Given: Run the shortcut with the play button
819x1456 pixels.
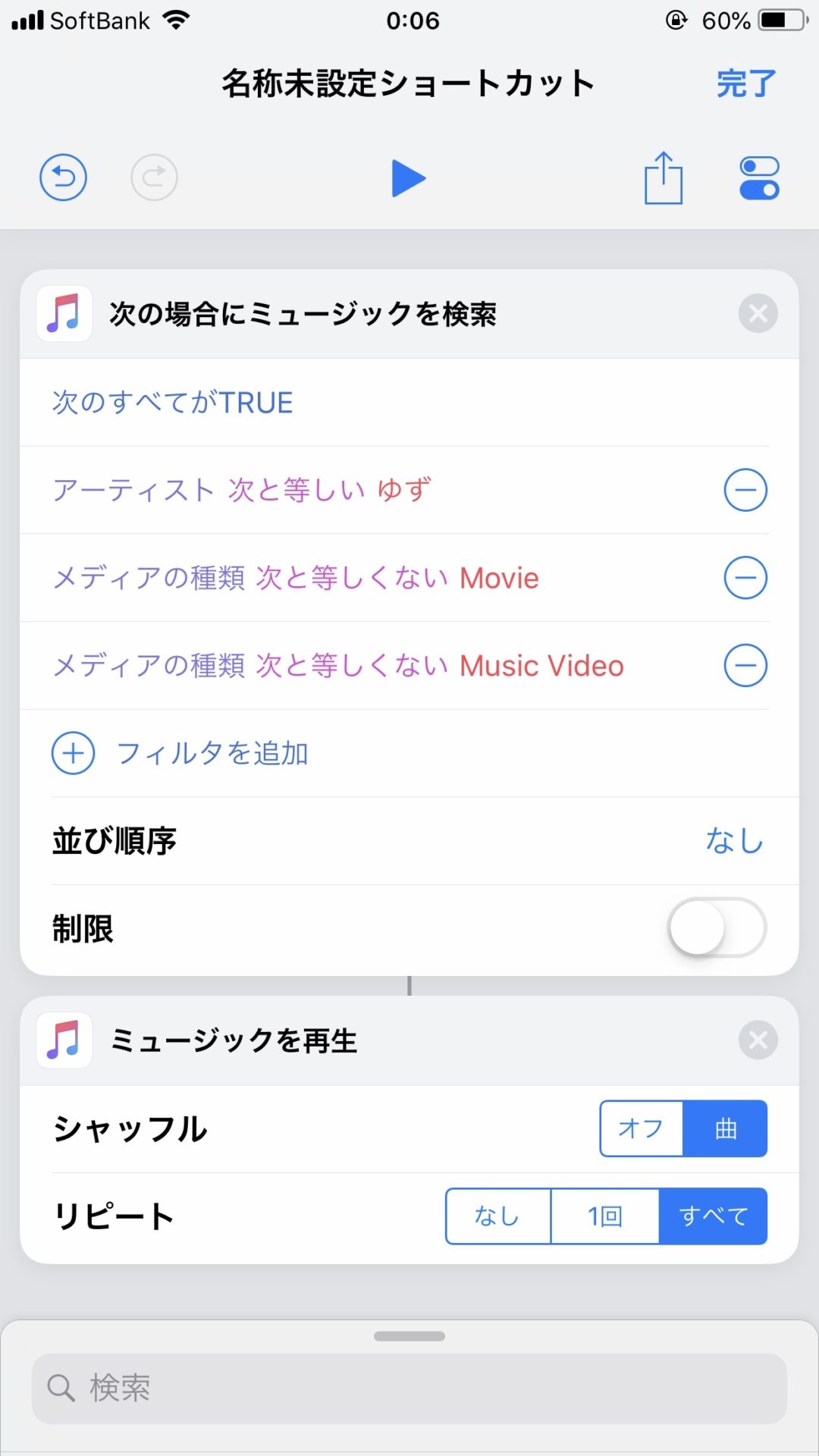Looking at the screenshot, I should coord(409,178).
